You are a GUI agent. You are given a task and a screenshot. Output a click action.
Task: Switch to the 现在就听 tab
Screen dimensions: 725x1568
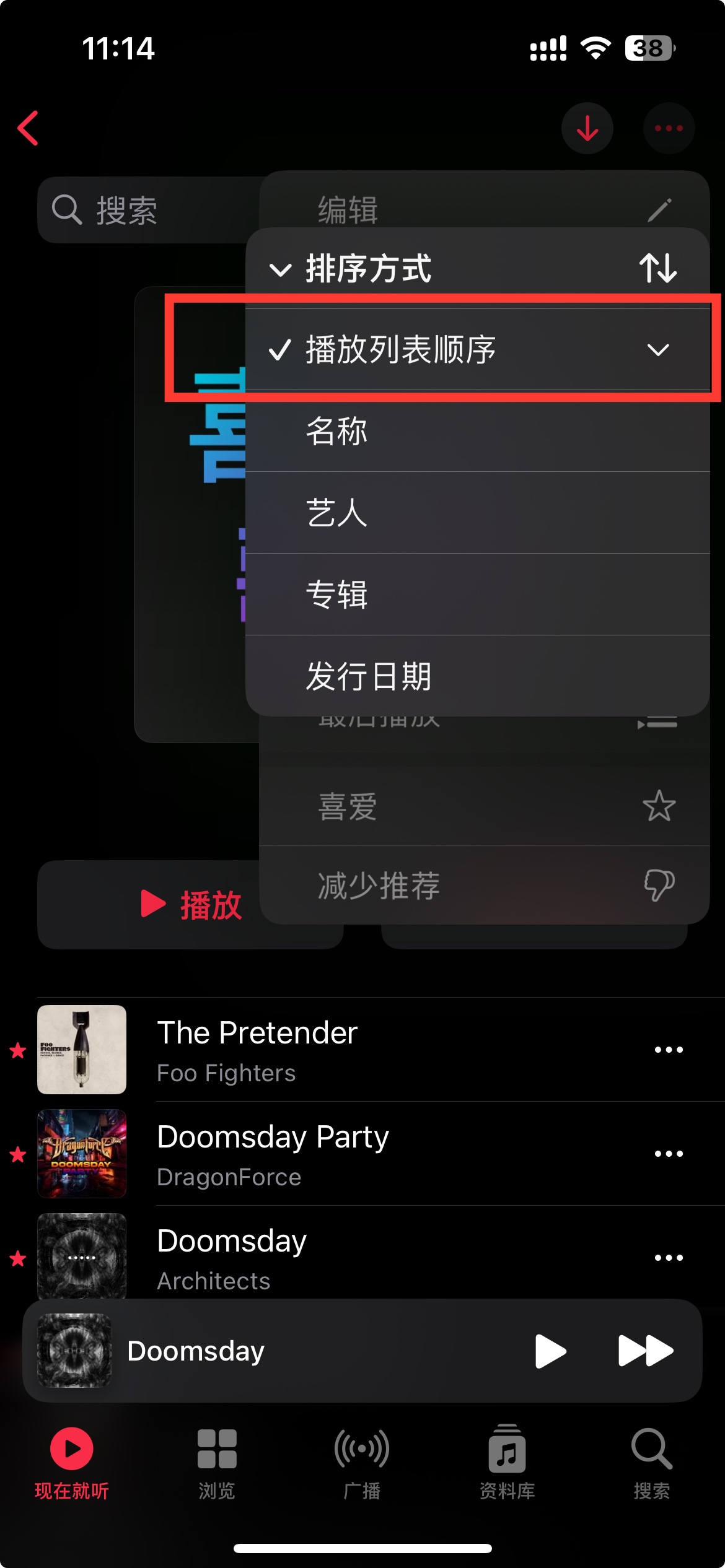coord(72,1463)
